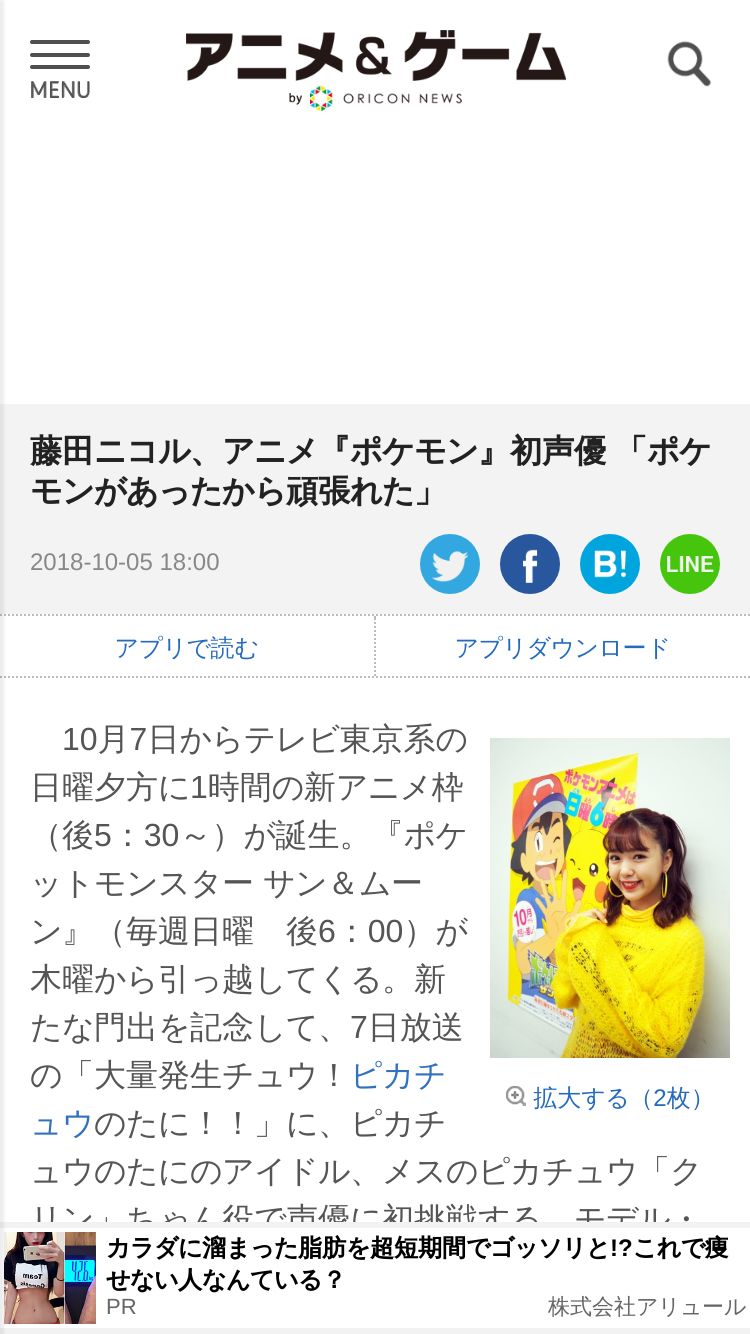
Task: Open the PR ad about カラダに溜まった脂肪
Action: click(x=375, y=1278)
